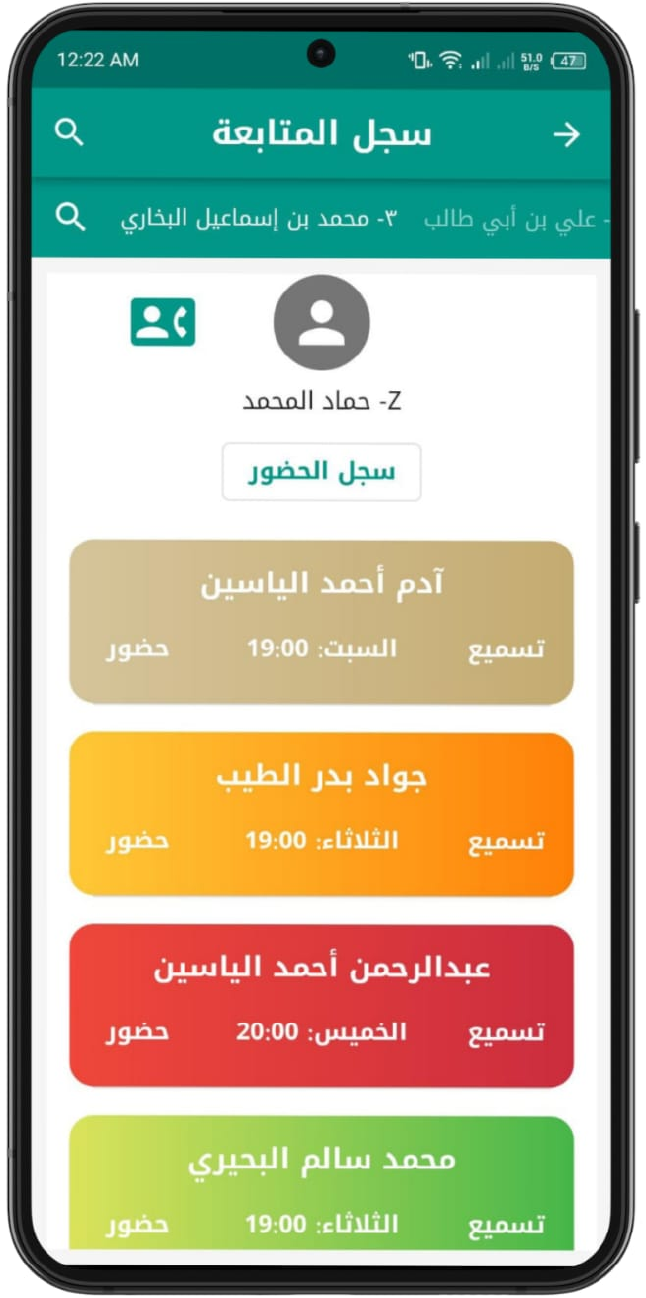Open search in the سجل المتابعة header
This screenshot has height=1298, width=646.
69,133
